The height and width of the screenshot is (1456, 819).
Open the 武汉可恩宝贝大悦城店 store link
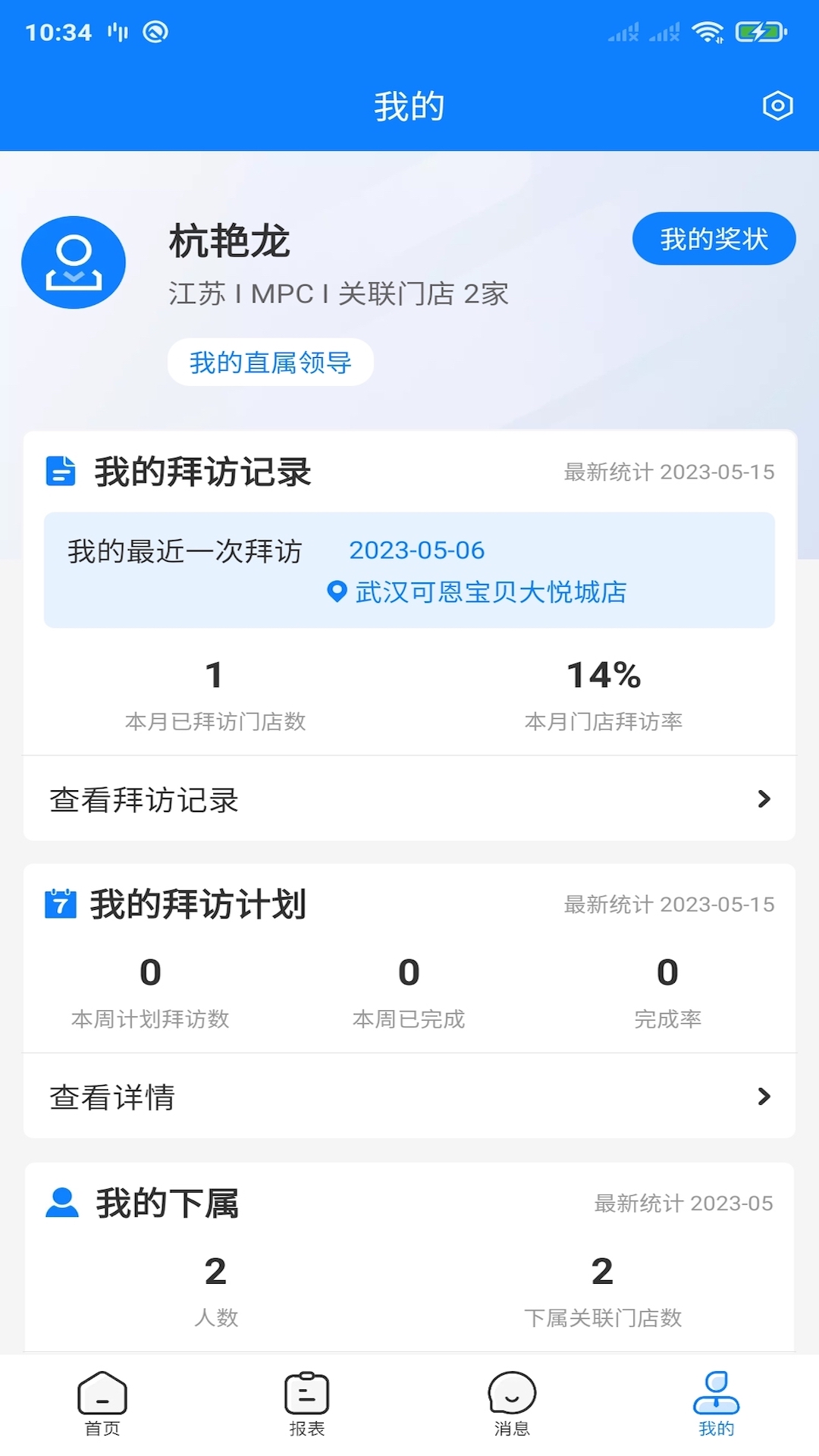click(491, 594)
